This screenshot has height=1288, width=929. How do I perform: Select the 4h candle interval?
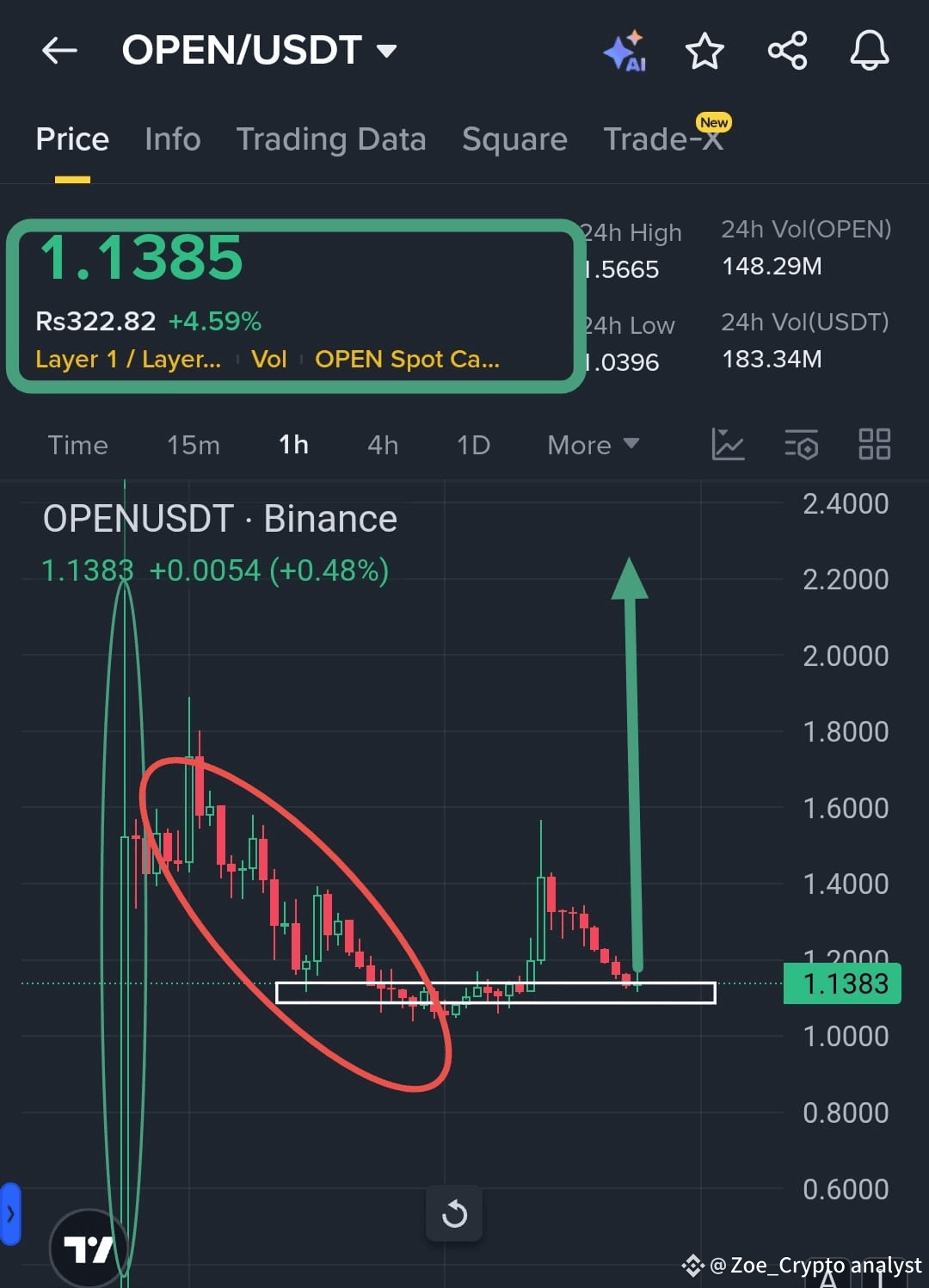click(382, 445)
